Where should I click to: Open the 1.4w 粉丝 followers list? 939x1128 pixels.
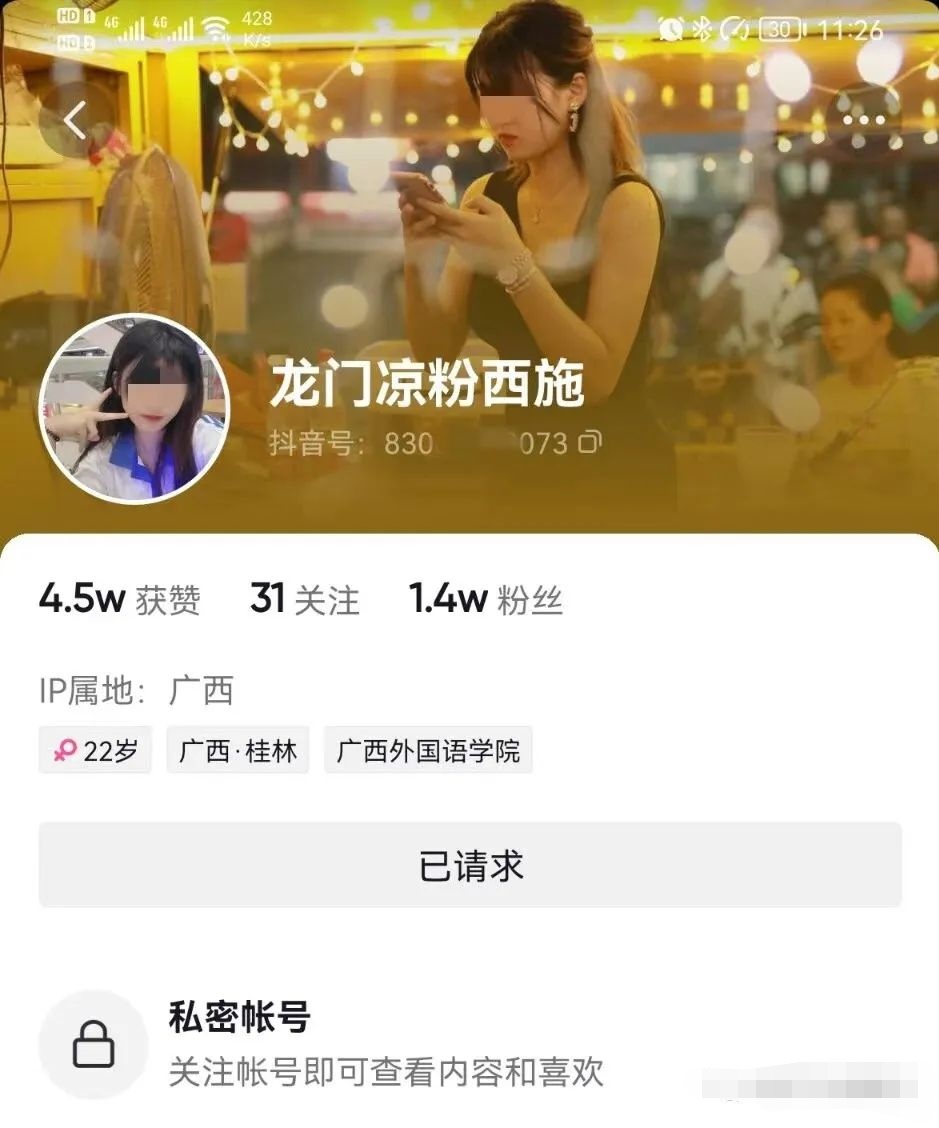tap(486, 599)
